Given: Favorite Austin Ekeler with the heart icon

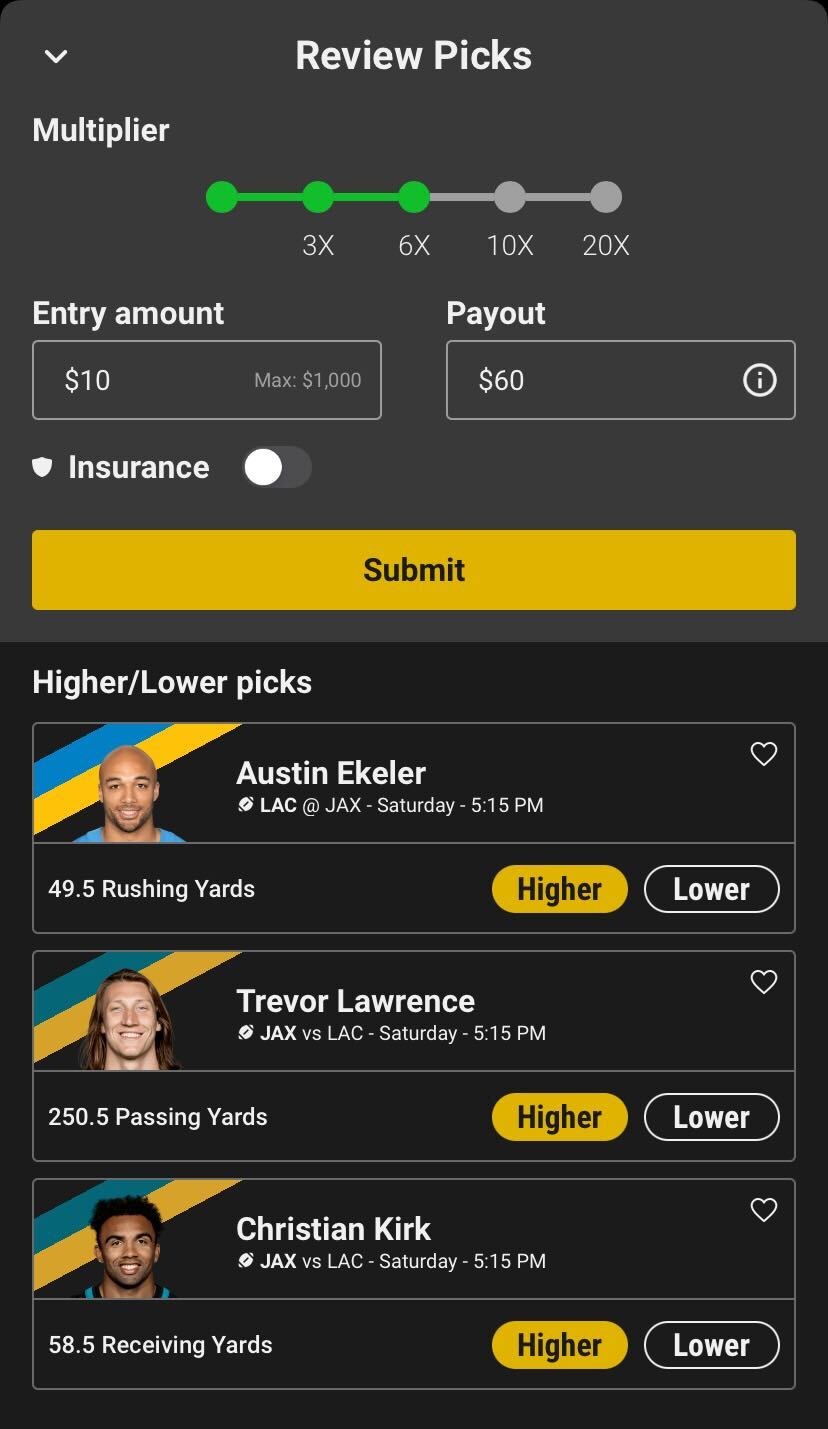Looking at the screenshot, I should coord(764,754).
